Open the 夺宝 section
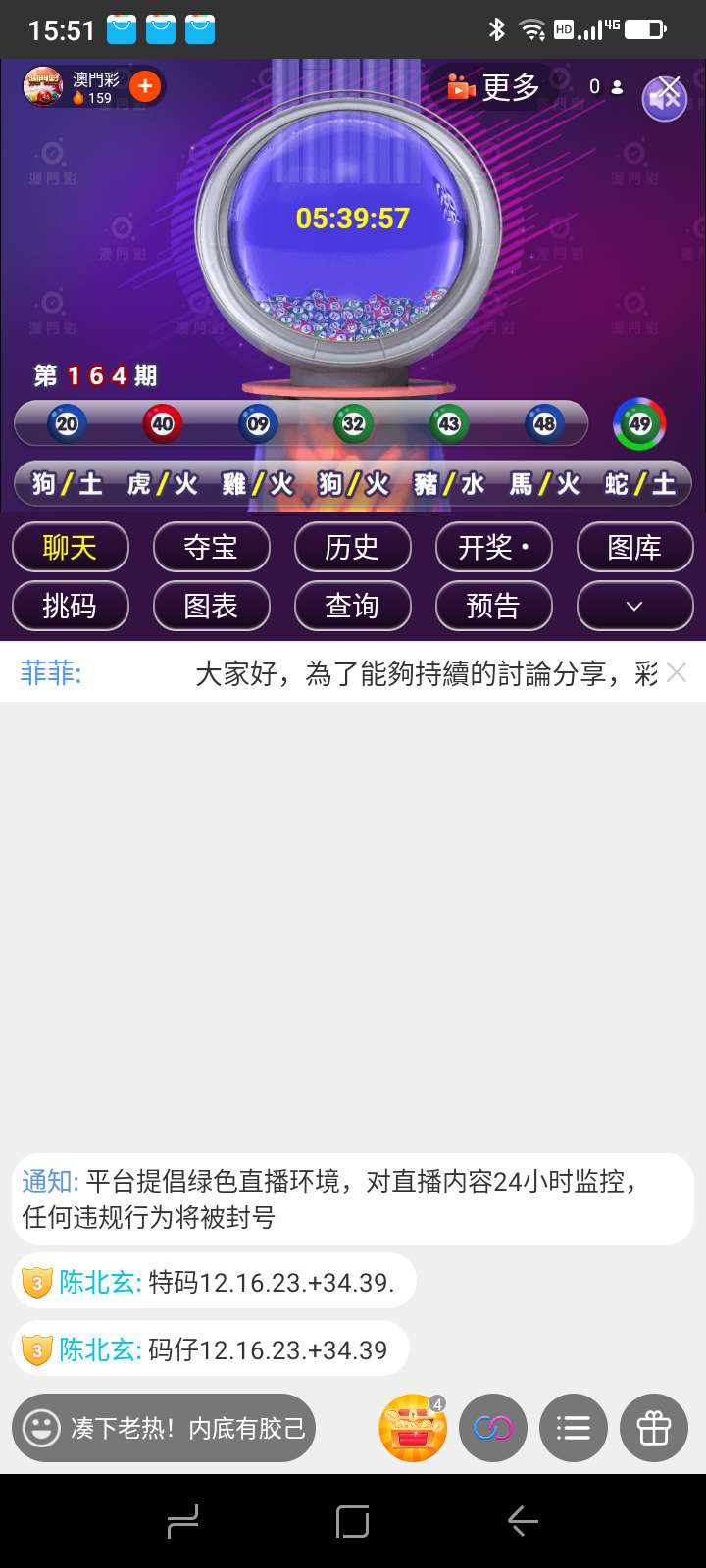The height and width of the screenshot is (1568, 706). (211, 547)
